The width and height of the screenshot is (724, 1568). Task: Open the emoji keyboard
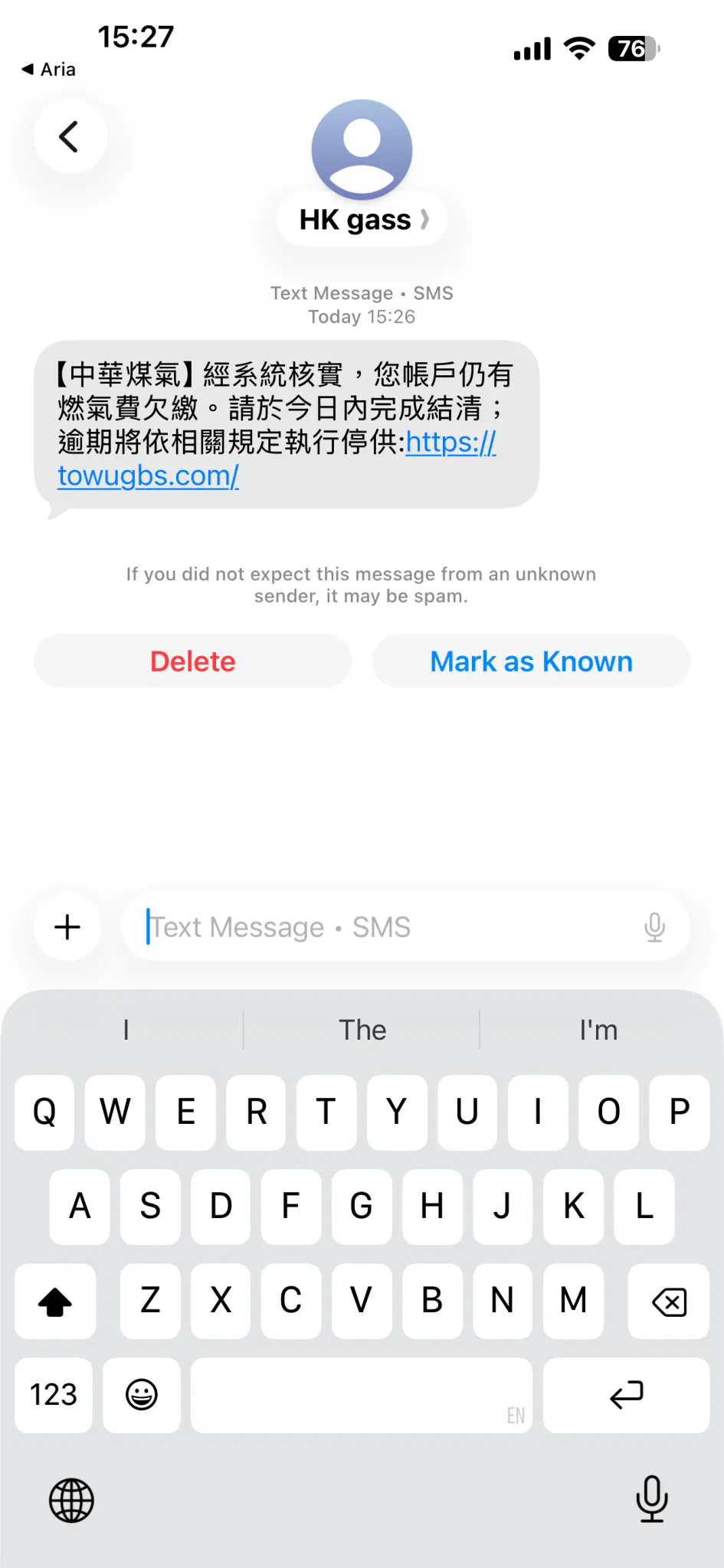coord(142,1395)
